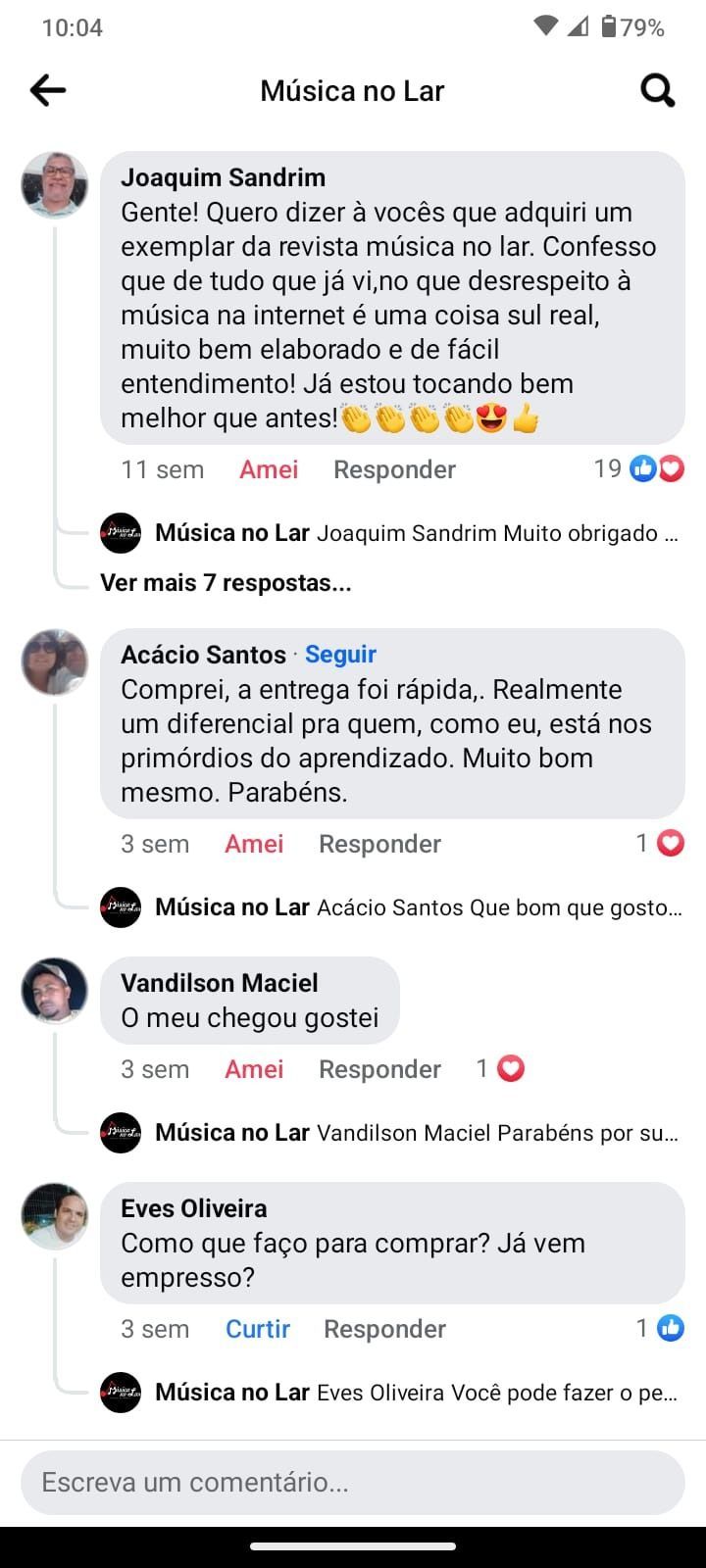Reply to Vandilson Maciel's comment

tap(379, 1069)
